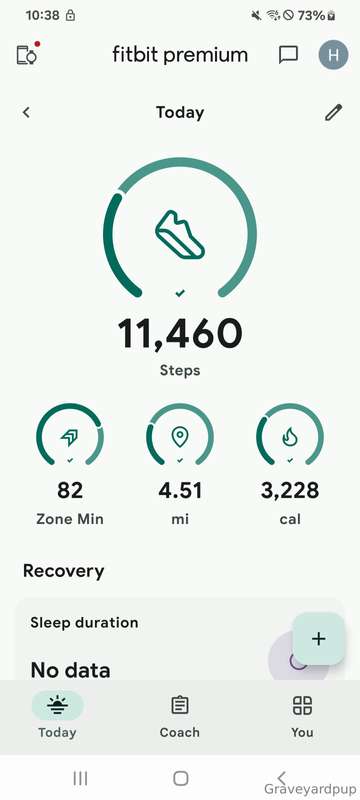Open the messages inbox icon
Screen dimensions: 360x800
click(x=288, y=55)
